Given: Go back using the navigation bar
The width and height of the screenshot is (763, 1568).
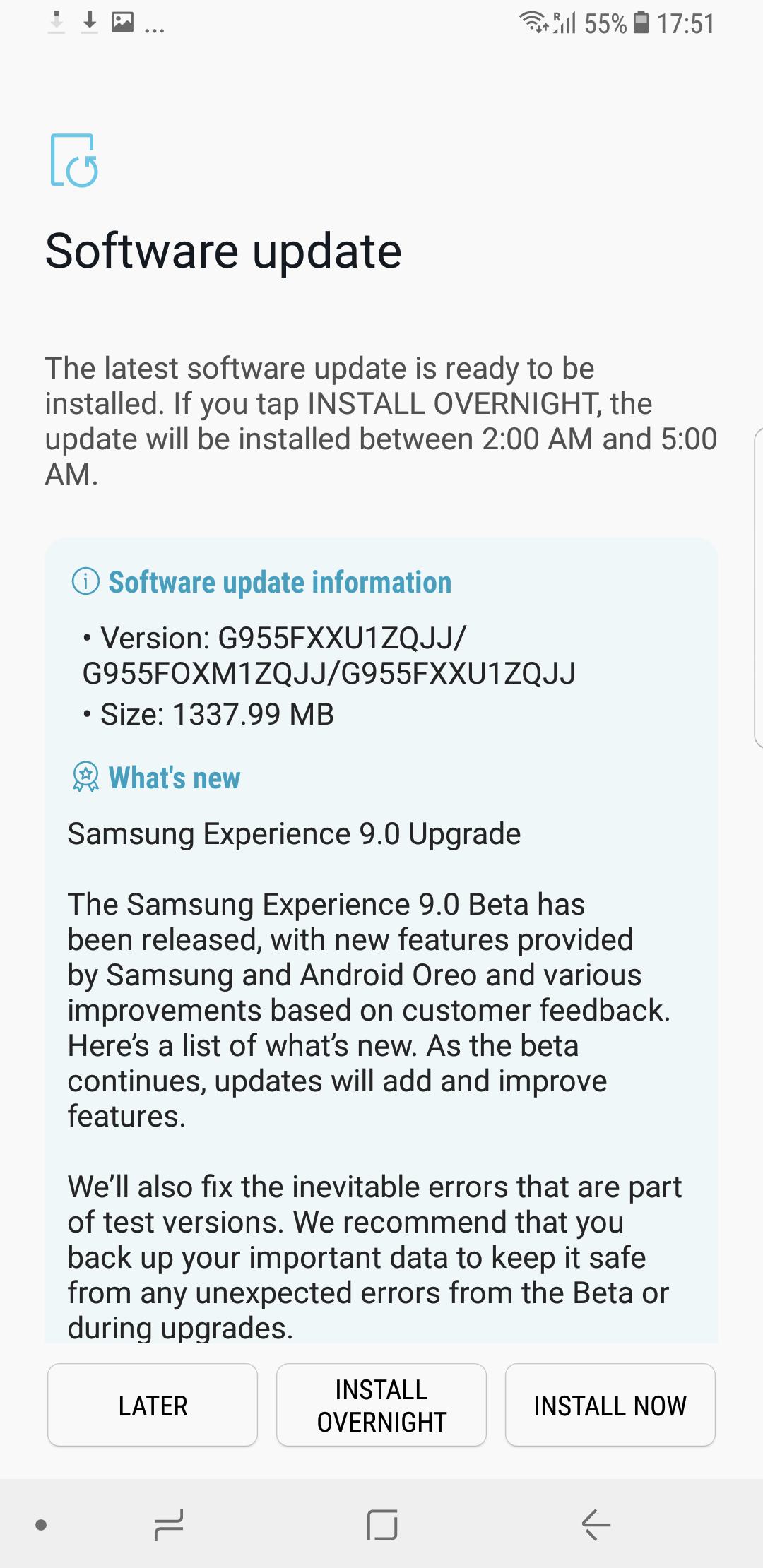Looking at the screenshot, I should [596, 1524].
